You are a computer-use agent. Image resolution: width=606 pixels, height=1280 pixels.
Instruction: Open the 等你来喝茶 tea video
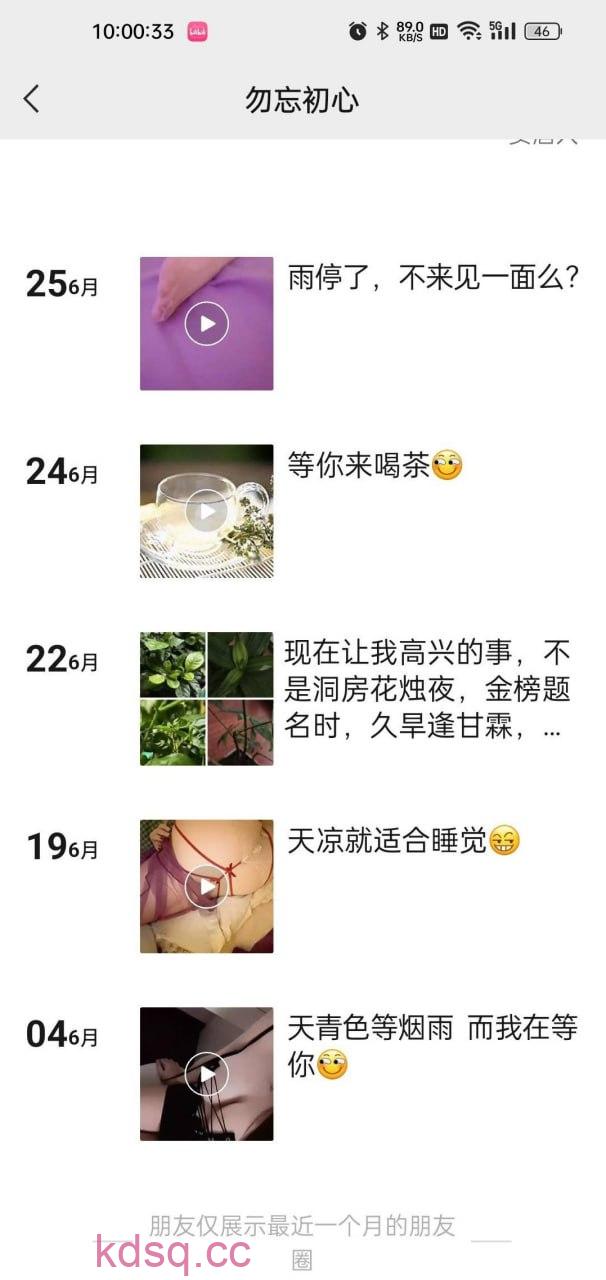pos(206,511)
